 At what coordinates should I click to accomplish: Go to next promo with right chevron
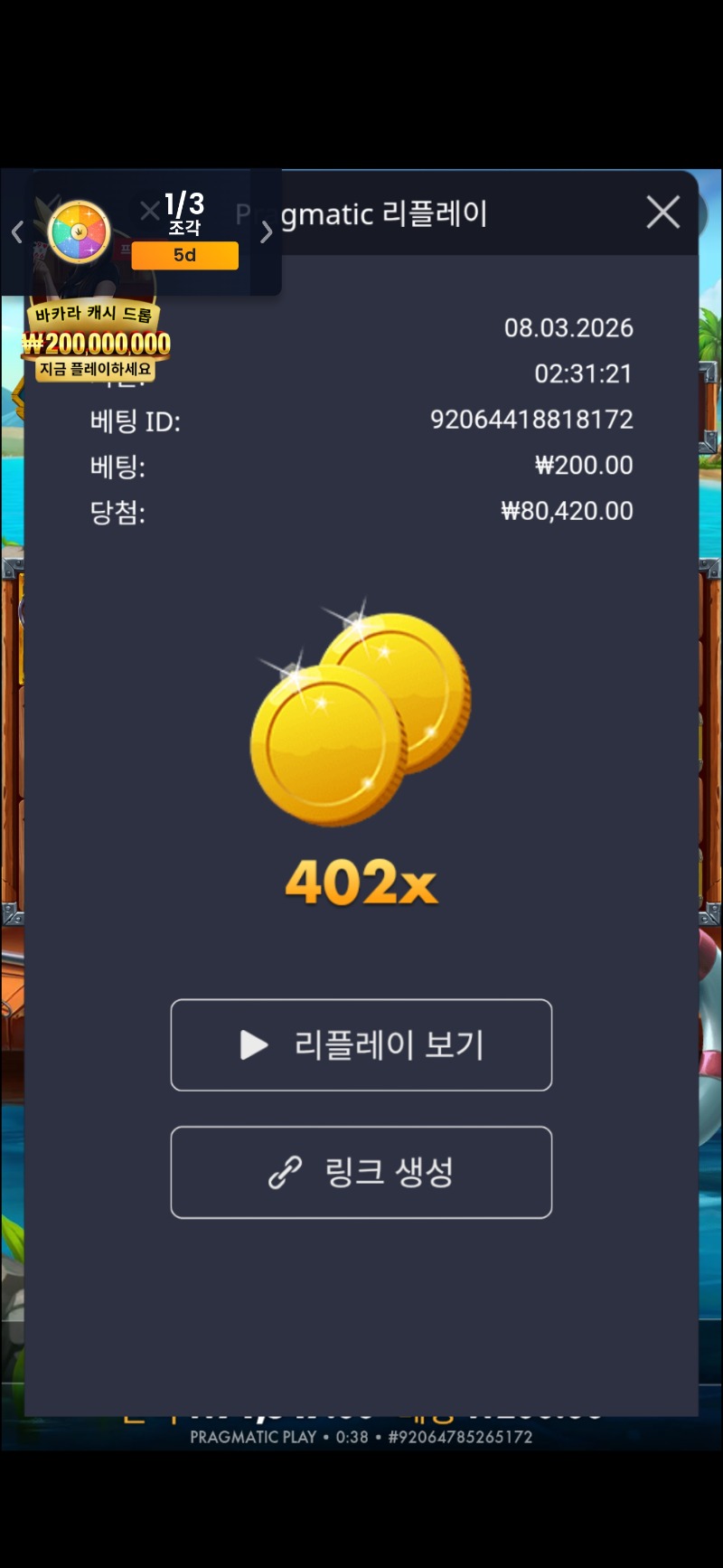coord(267,233)
